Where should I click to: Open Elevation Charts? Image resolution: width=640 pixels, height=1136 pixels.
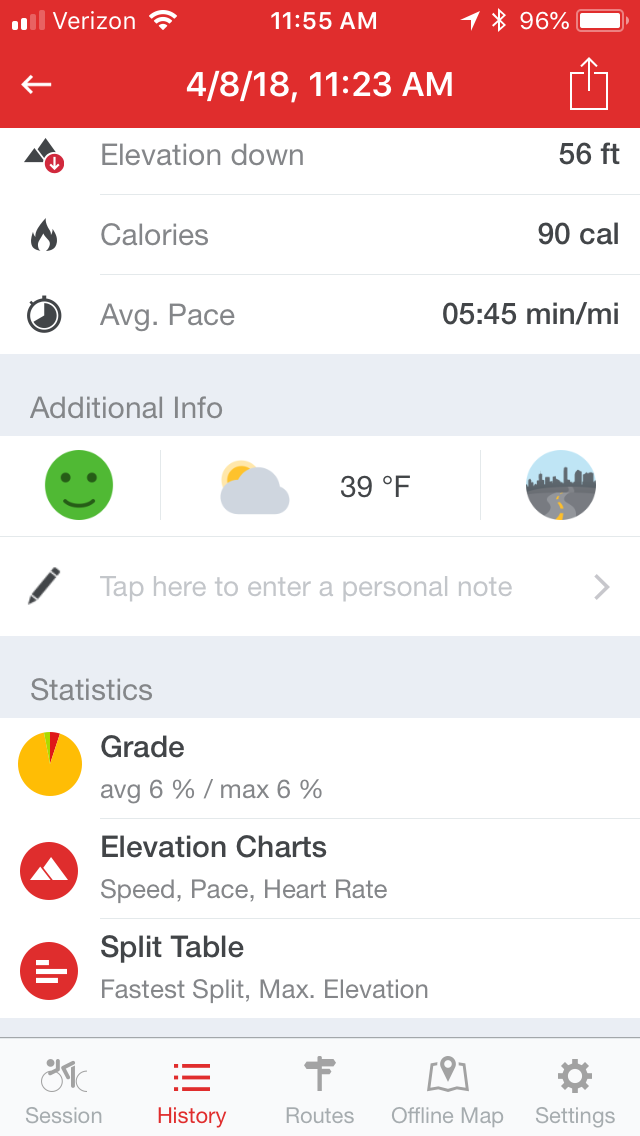click(x=320, y=868)
